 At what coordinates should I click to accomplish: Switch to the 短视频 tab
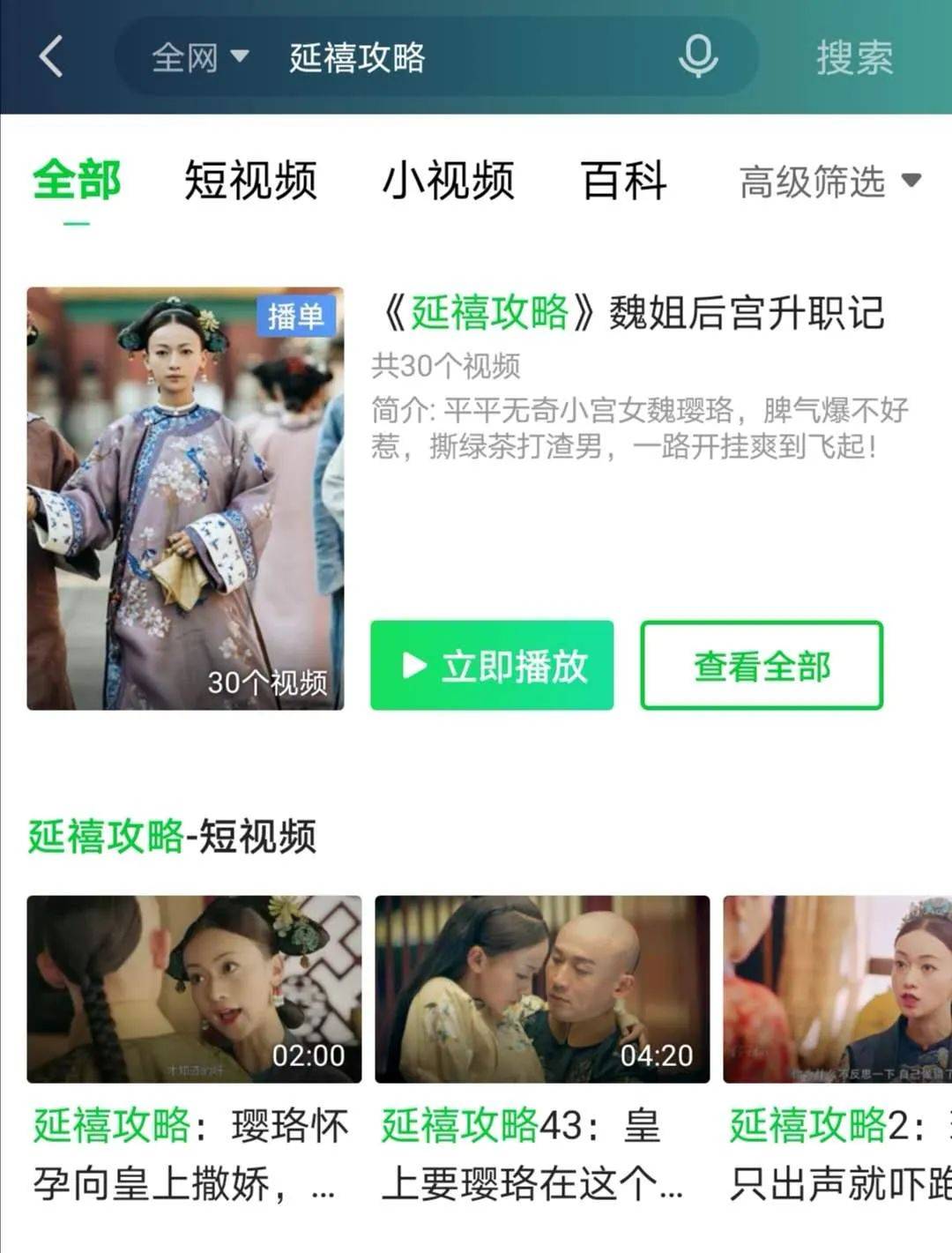click(250, 181)
